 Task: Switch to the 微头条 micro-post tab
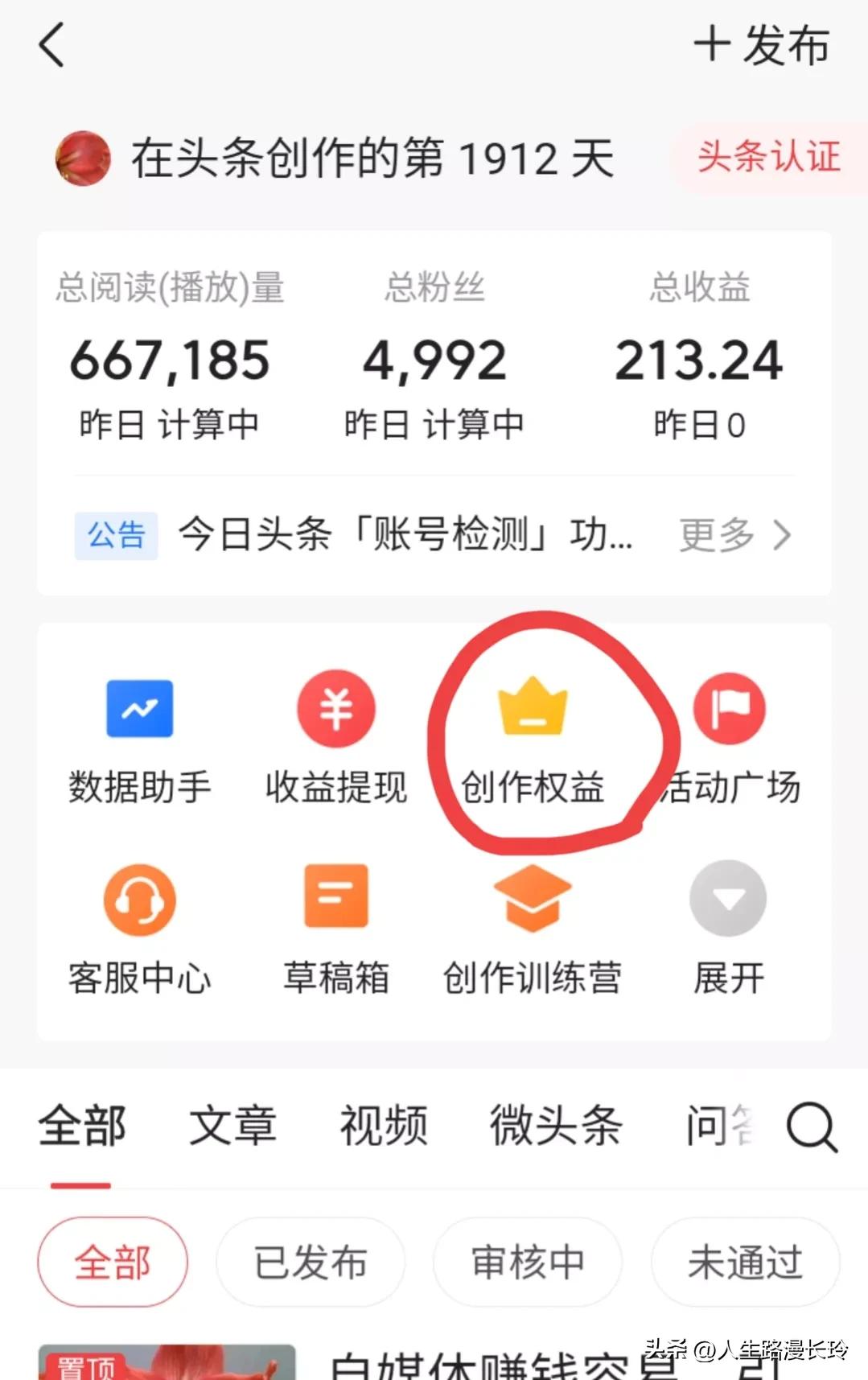click(x=555, y=1127)
